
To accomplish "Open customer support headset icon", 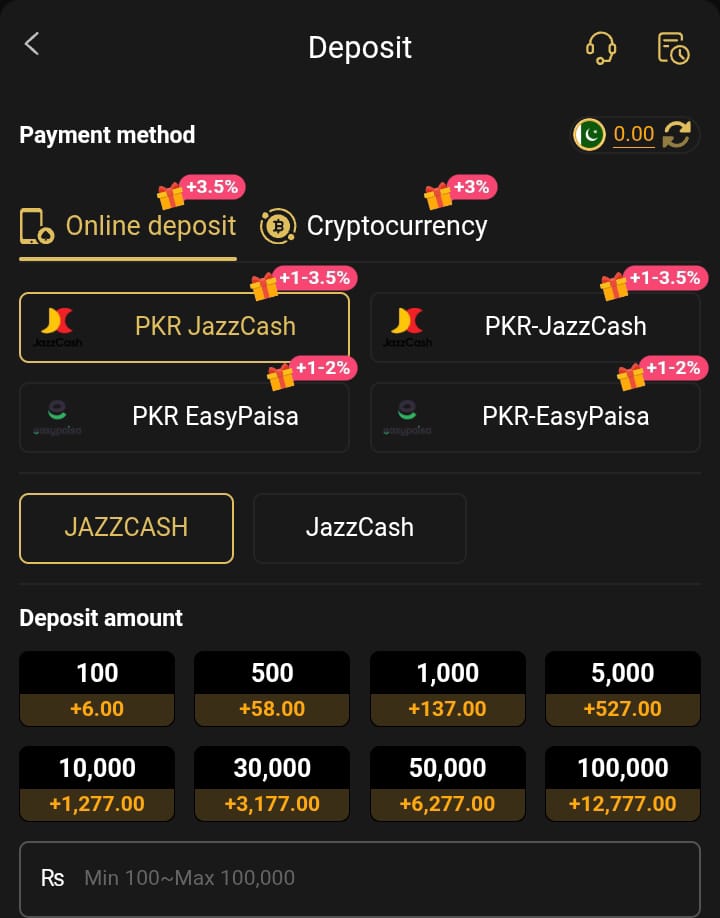I will [x=600, y=47].
